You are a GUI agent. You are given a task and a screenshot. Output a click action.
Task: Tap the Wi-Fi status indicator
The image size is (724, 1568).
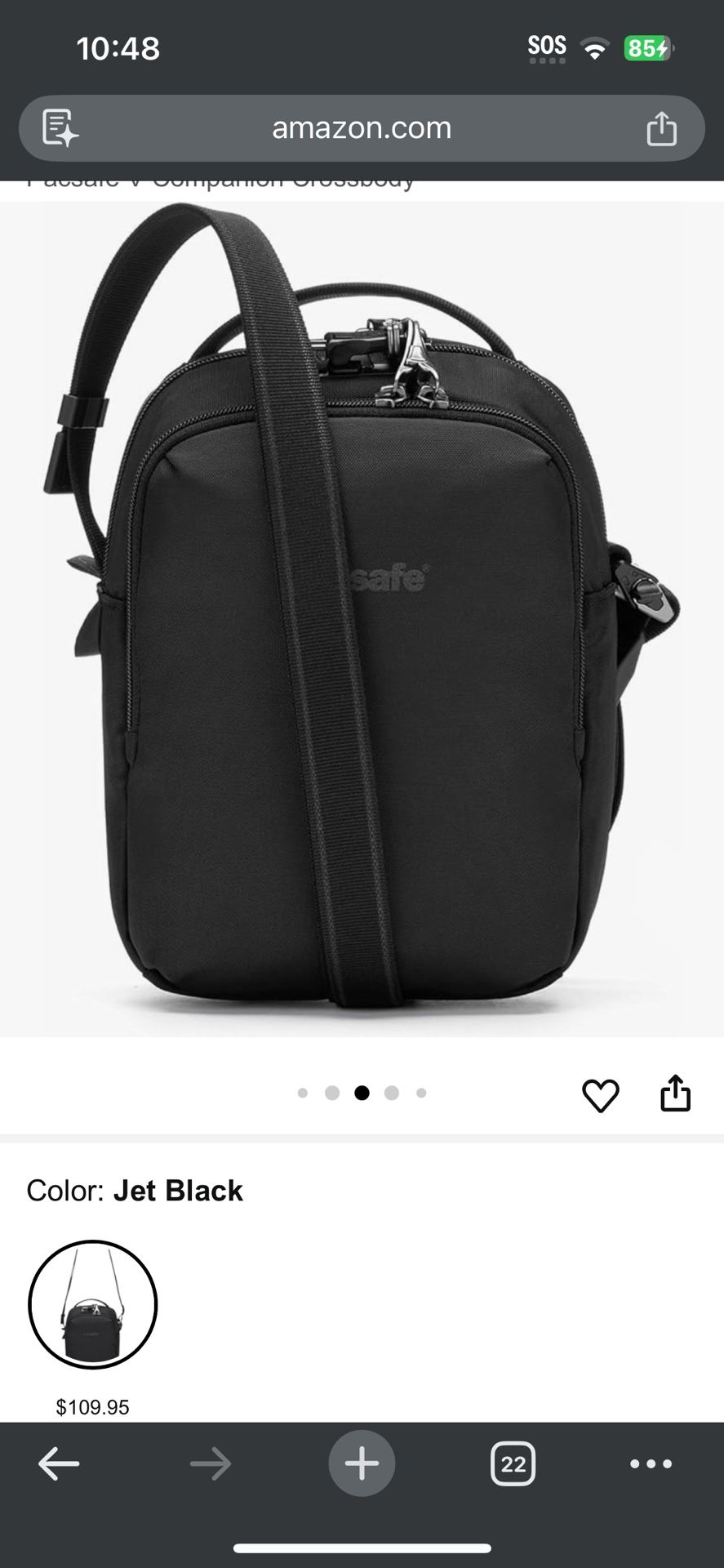597,47
